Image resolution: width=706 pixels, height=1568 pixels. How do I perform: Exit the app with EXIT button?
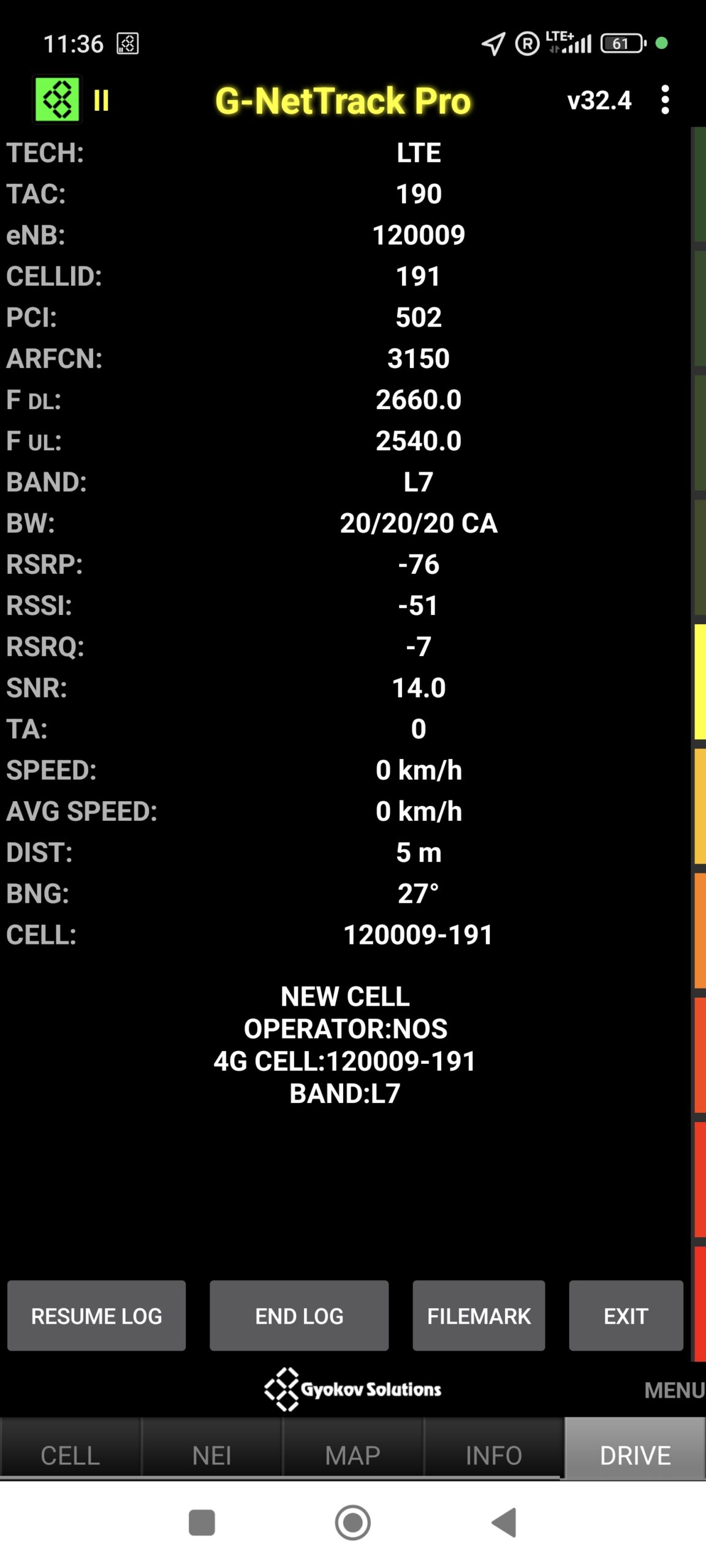[626, 1316]
